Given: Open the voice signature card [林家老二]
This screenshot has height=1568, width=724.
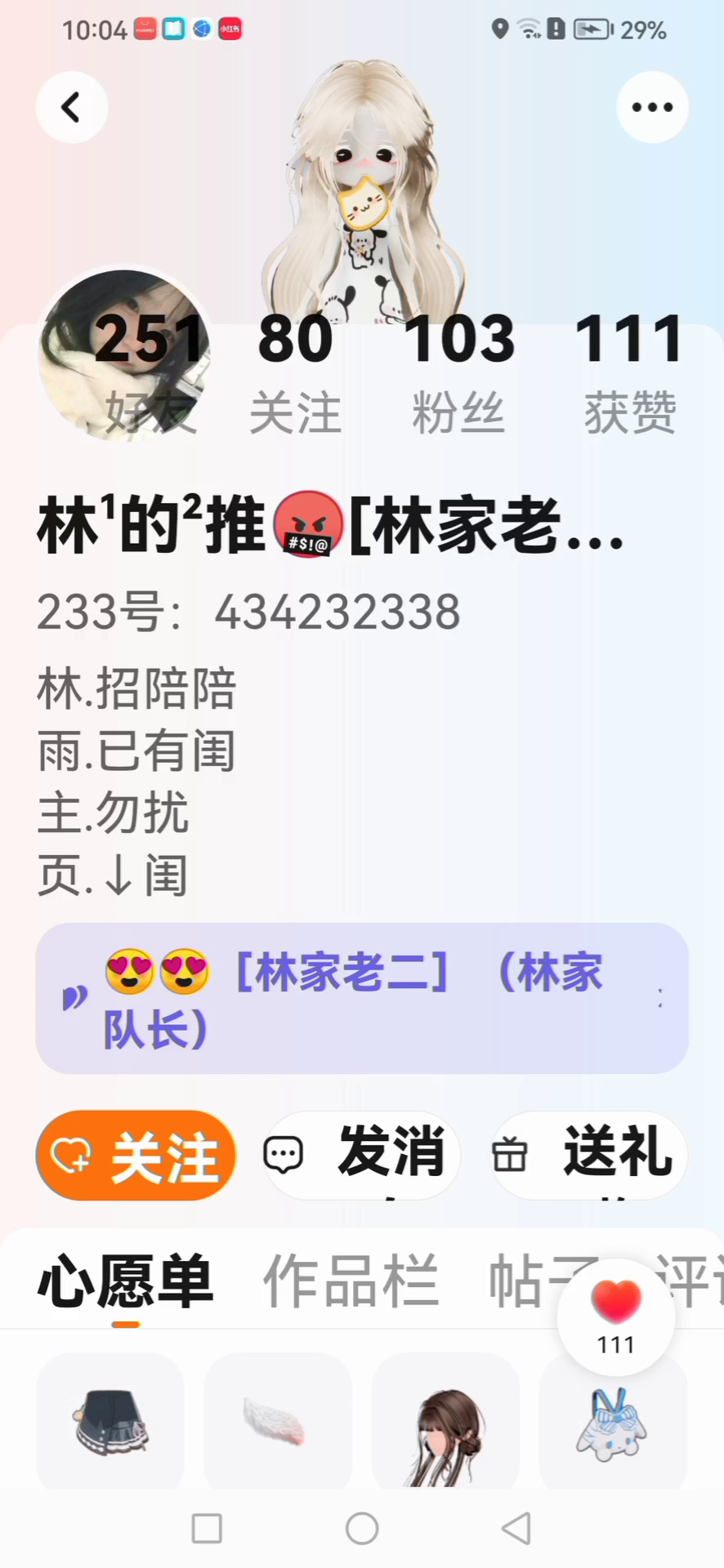Looking at the screenshot, I should point(362,998).
